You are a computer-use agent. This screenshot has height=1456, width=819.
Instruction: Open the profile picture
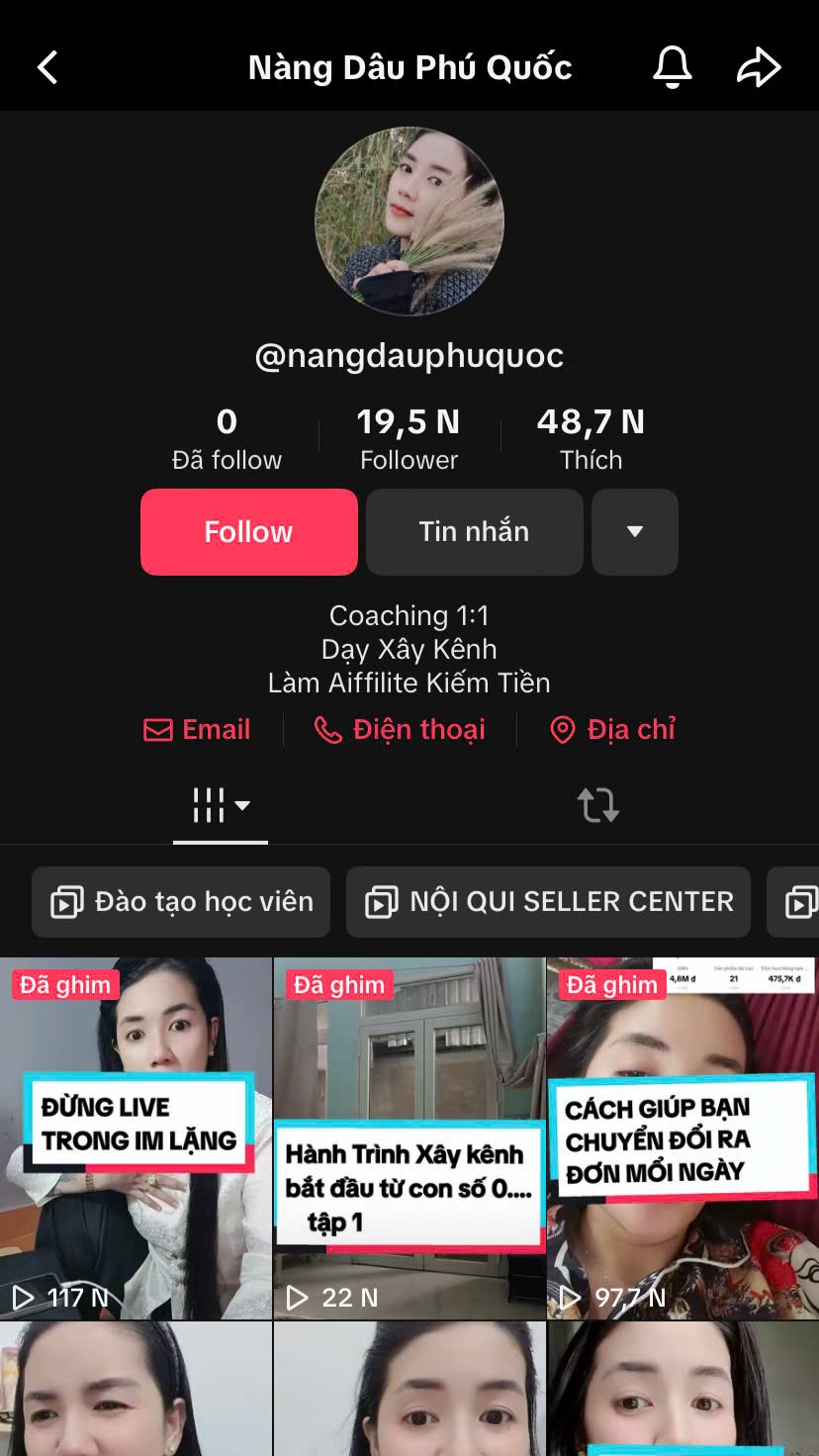click(x=409, y=221)
